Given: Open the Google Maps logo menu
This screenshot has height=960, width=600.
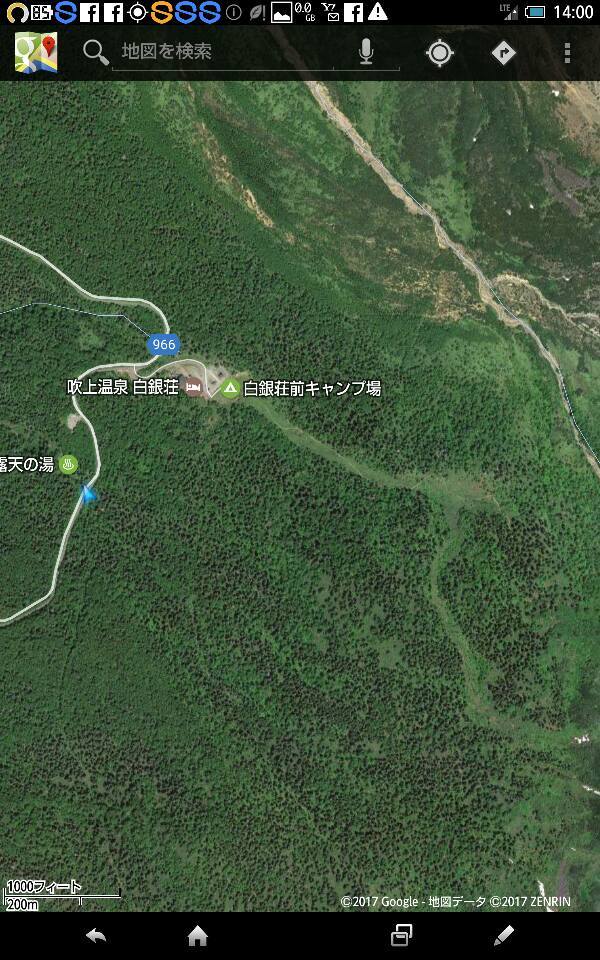Looking at the screenshot, I should tap(36, 52).
